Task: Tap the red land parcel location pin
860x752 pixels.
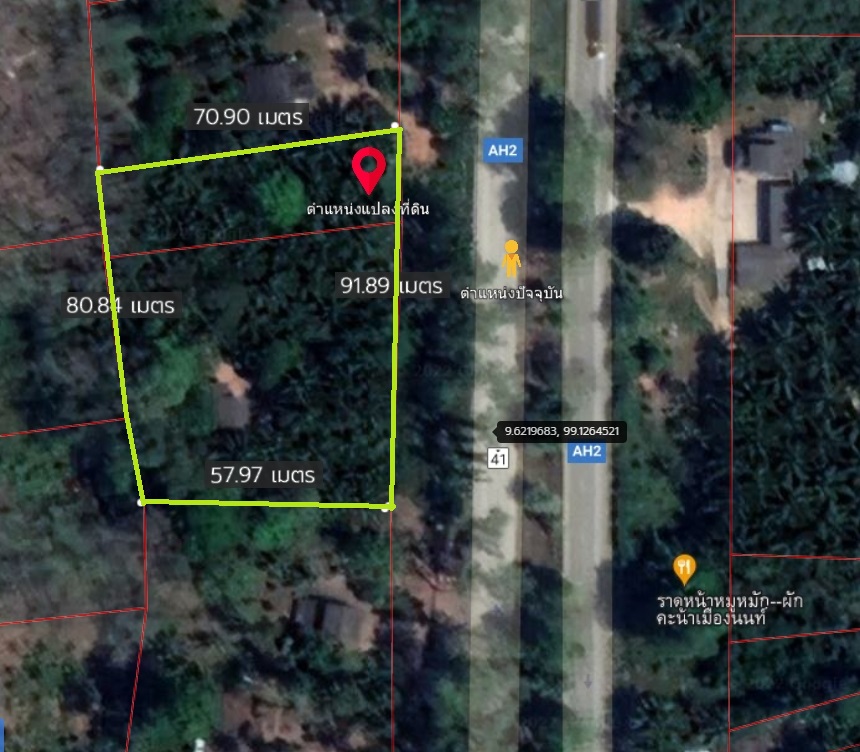Action: tap(369, 169)
